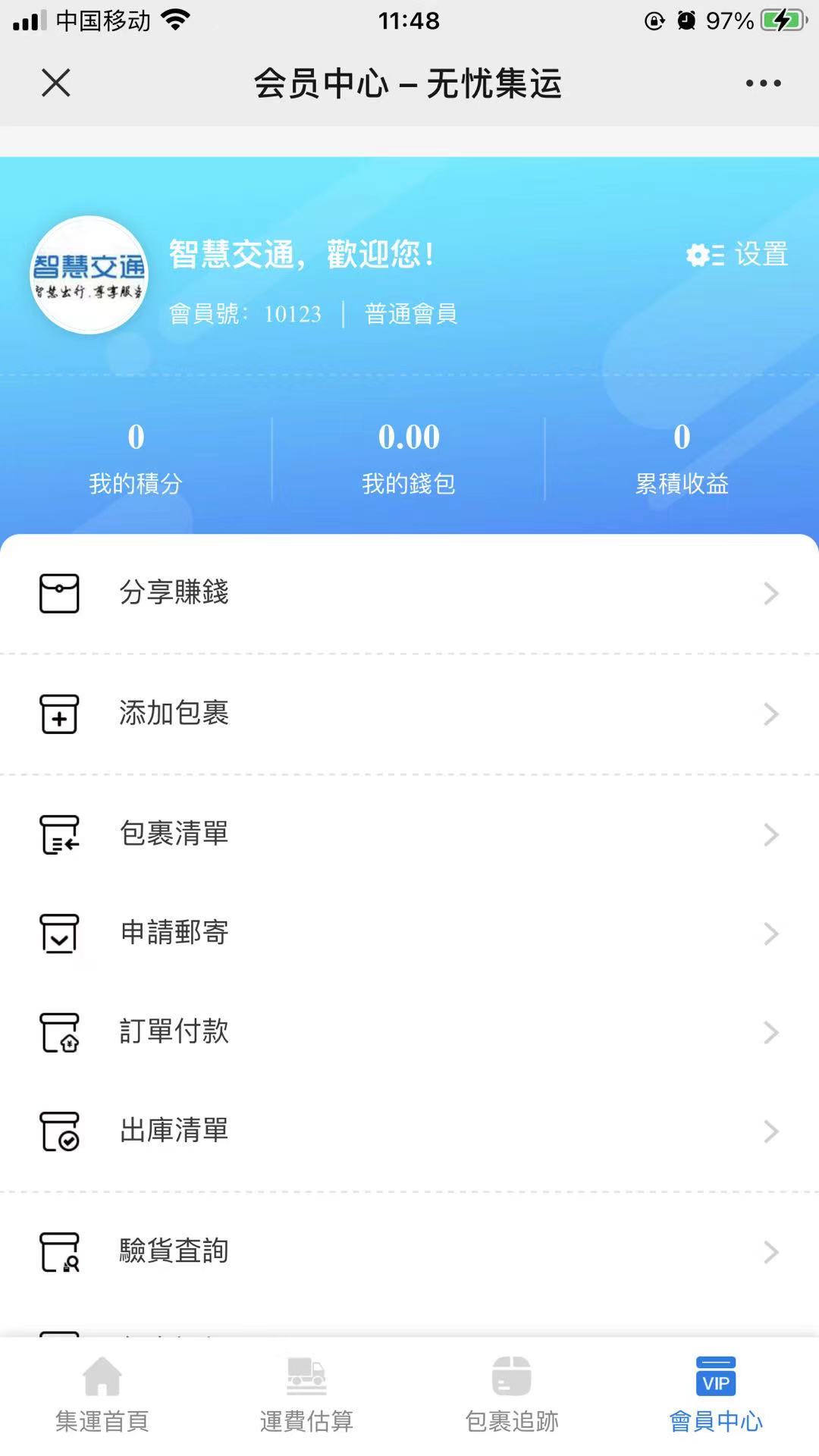Select 添加包裹 to add a parcel
Viewport: 819px width, 1456px height.
click(409, 714)
